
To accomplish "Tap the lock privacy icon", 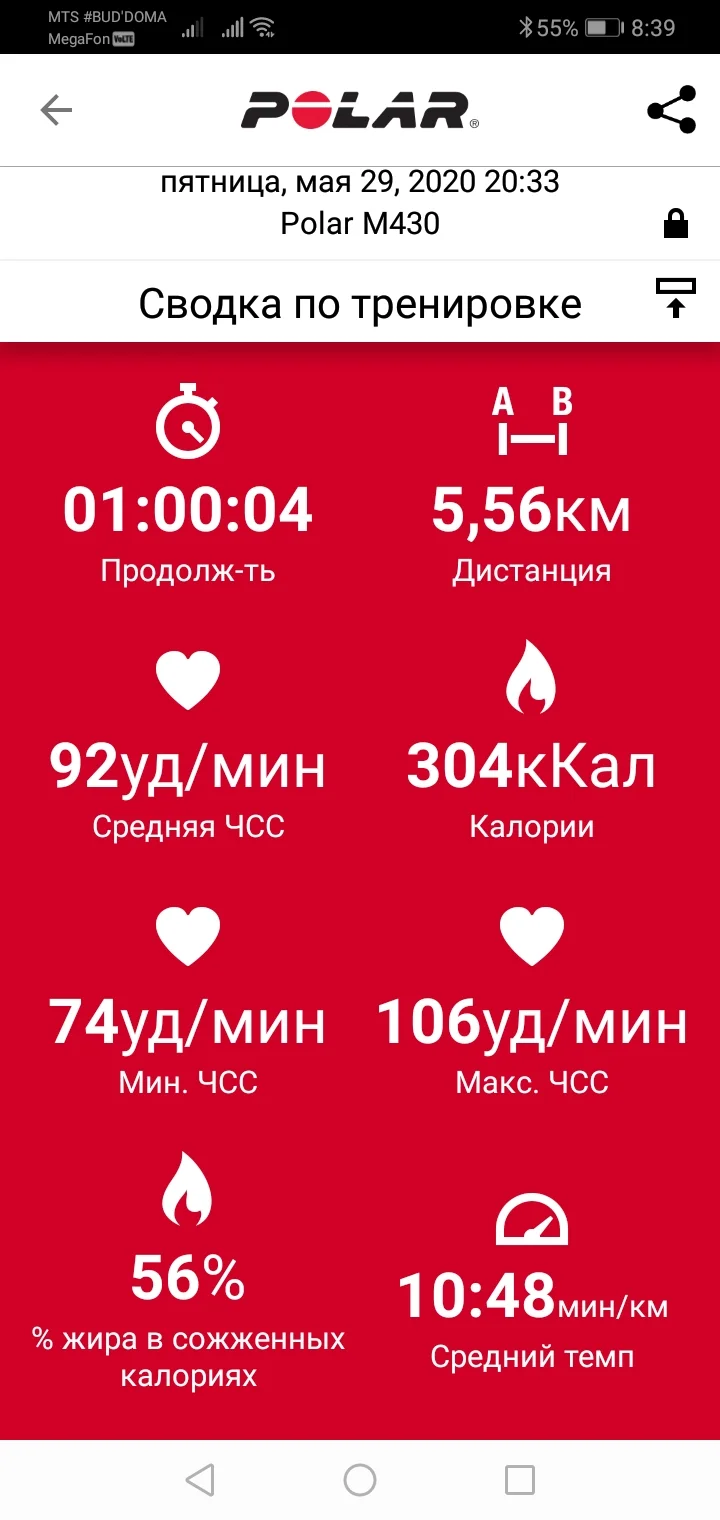I will coord(676,223).
